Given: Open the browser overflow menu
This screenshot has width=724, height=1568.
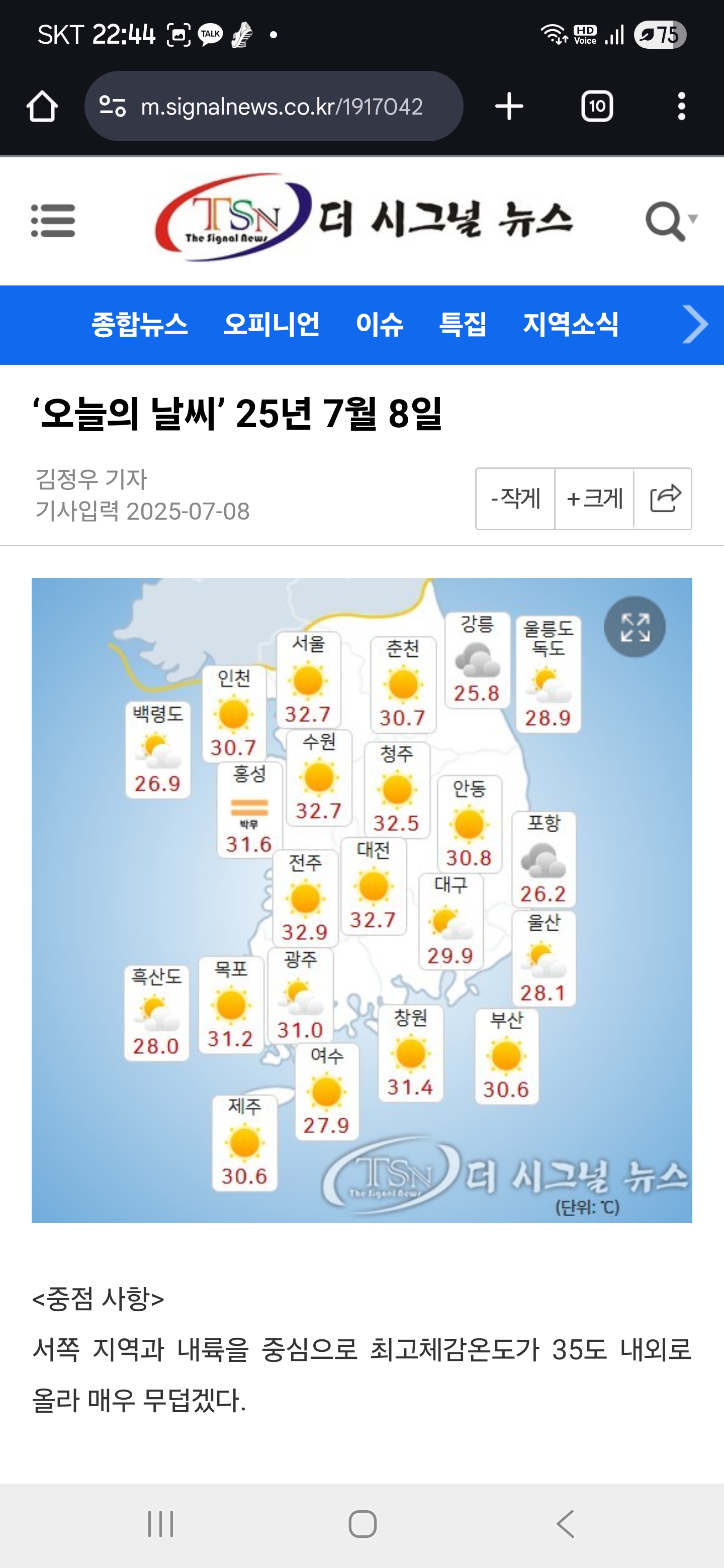Looking at the screenshot, I should click(681, 107).
